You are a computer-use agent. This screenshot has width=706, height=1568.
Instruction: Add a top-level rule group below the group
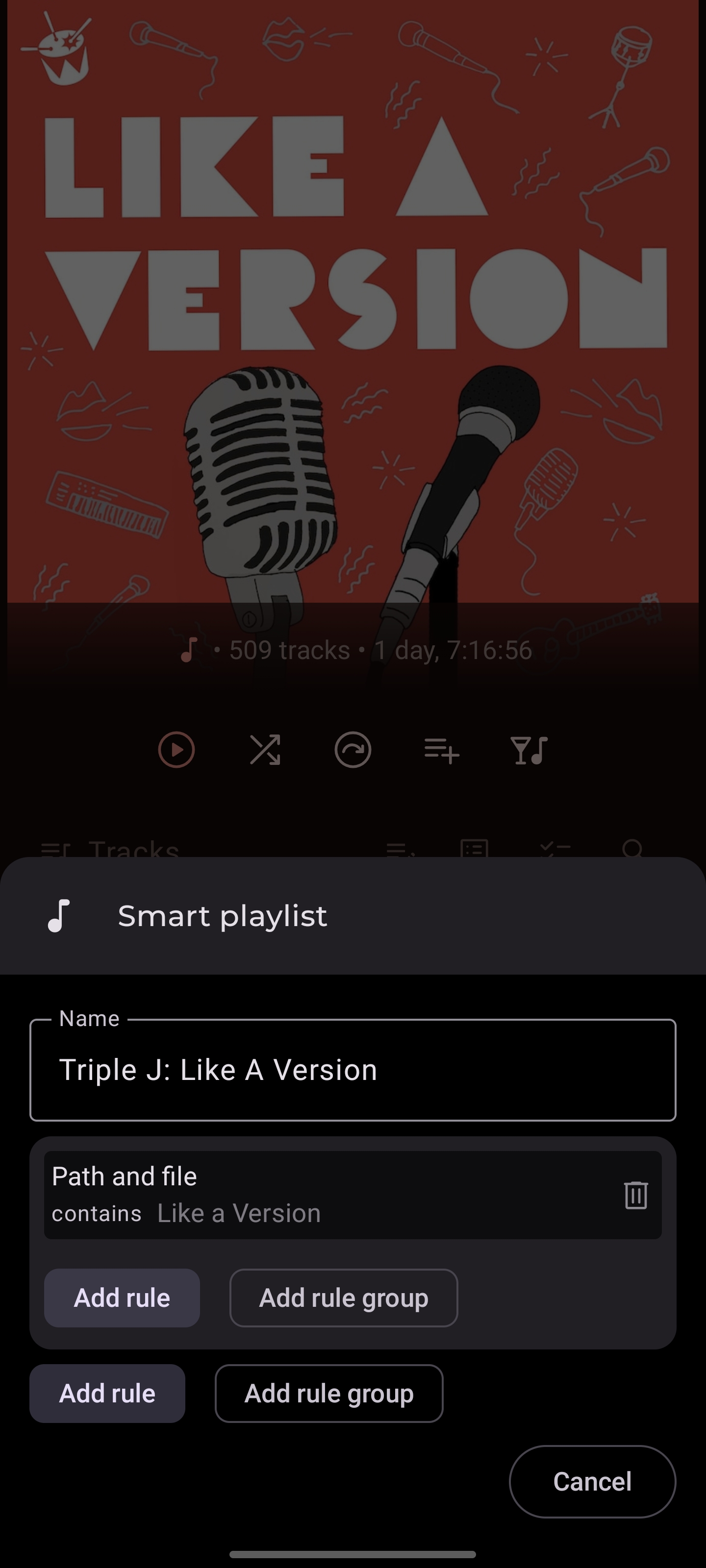click(x=328, y=1393)
